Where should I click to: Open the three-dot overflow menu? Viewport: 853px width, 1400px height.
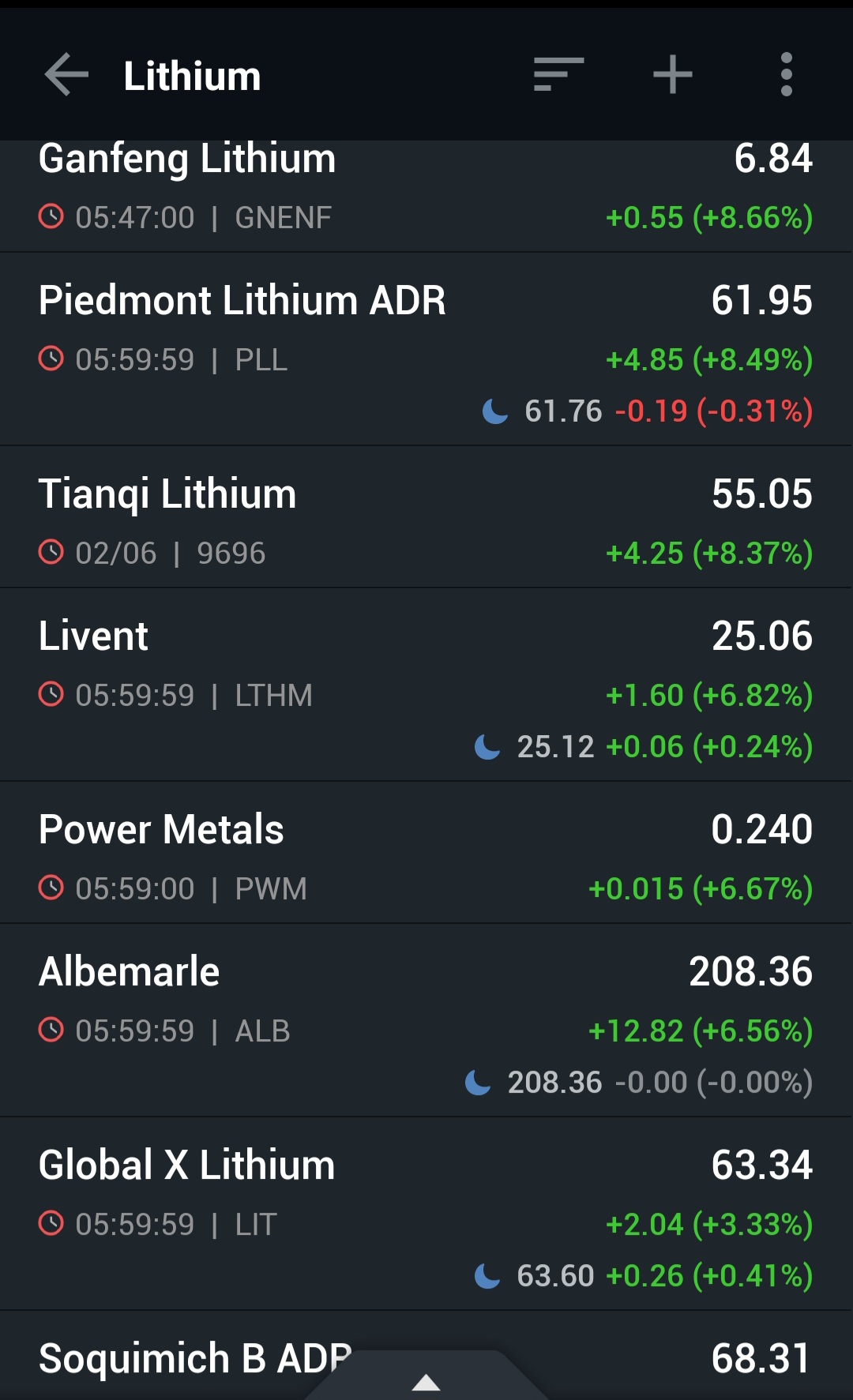[786, 75]
